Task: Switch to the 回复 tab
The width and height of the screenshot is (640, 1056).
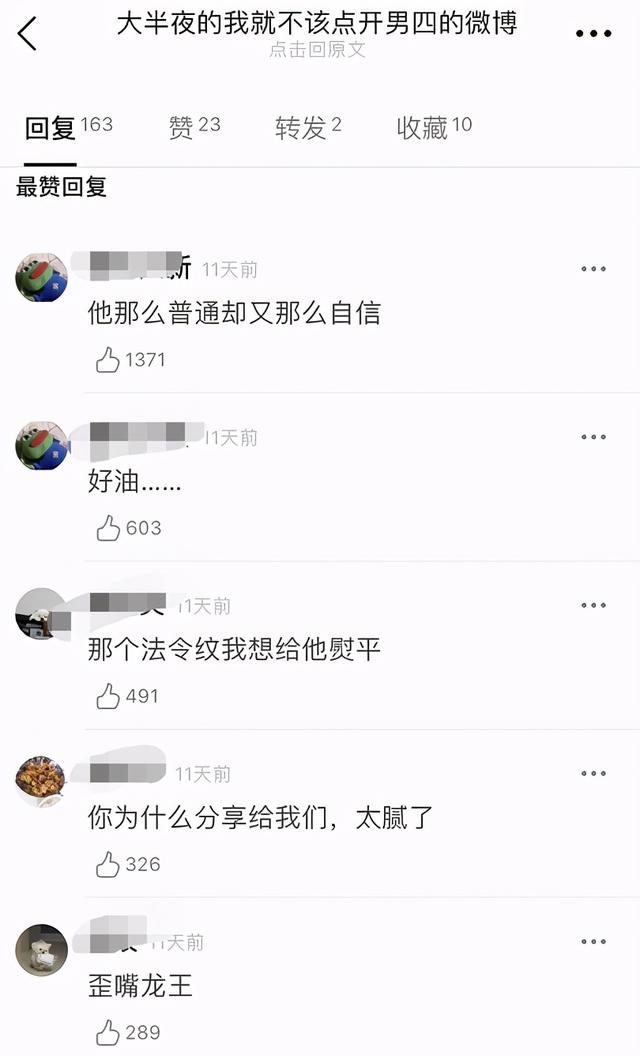Action: pos(51,127)
